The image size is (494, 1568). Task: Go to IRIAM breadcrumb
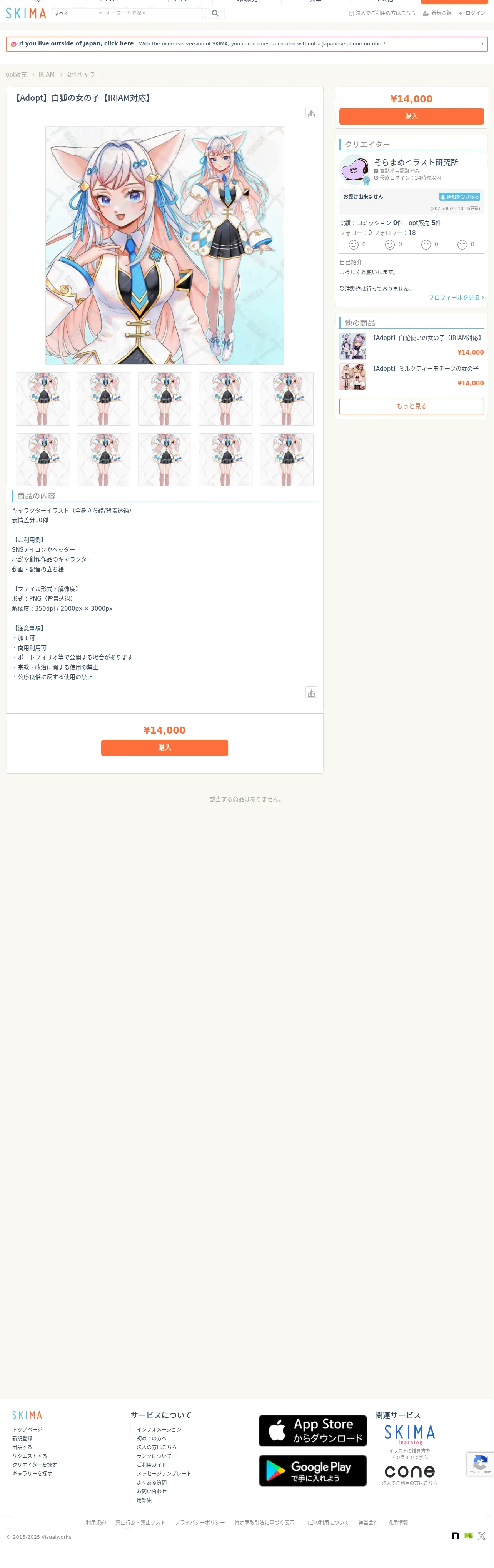click(46, 74)
